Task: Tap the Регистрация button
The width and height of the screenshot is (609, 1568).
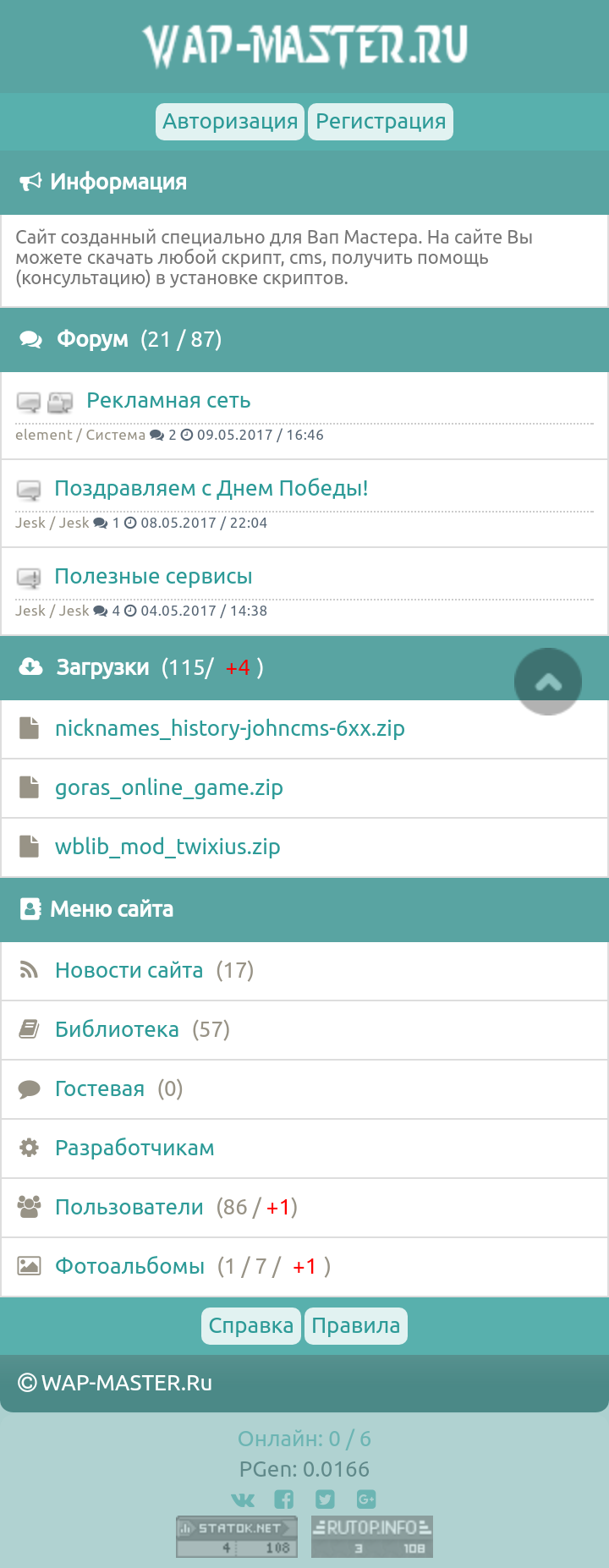Action: [x=381, y=122]
